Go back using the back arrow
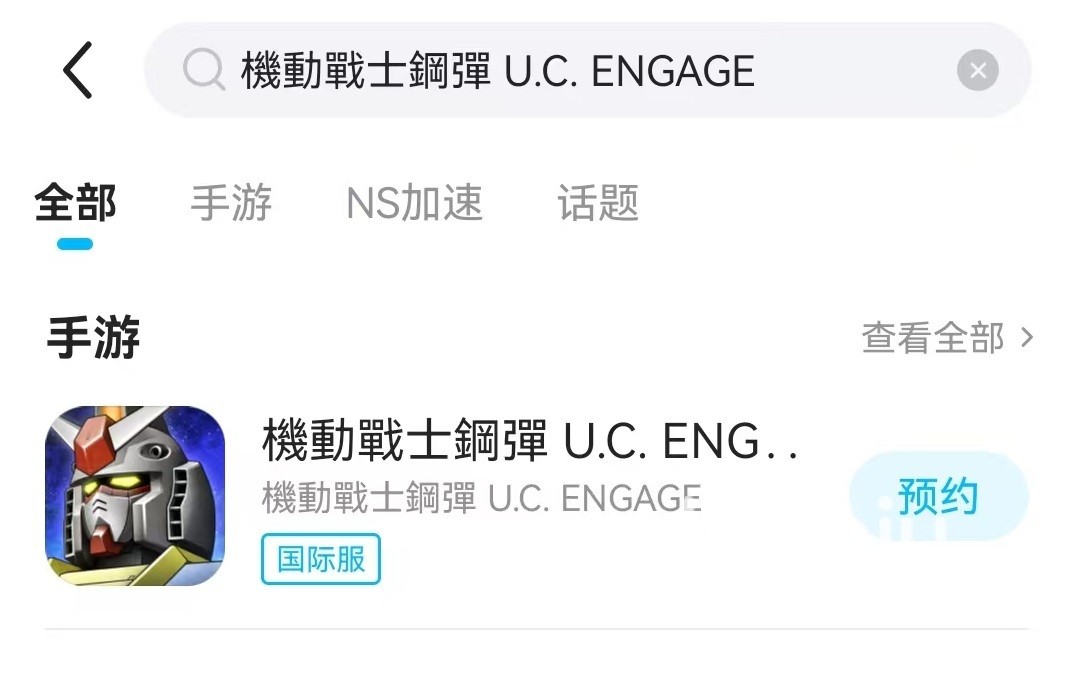Screen dimensions: 1077x695 click(78, 71)
